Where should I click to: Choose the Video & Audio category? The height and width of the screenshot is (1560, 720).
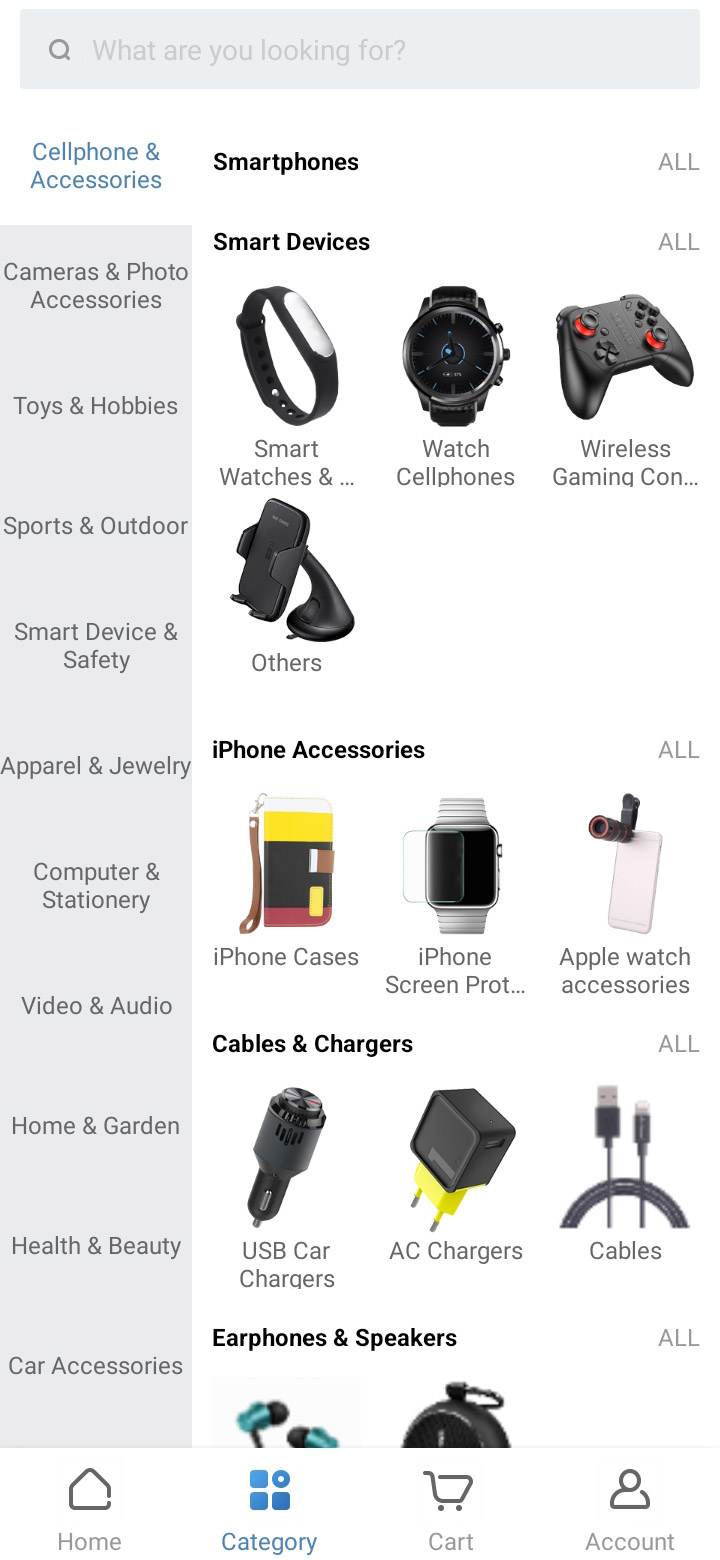[x=96, y=1006]
